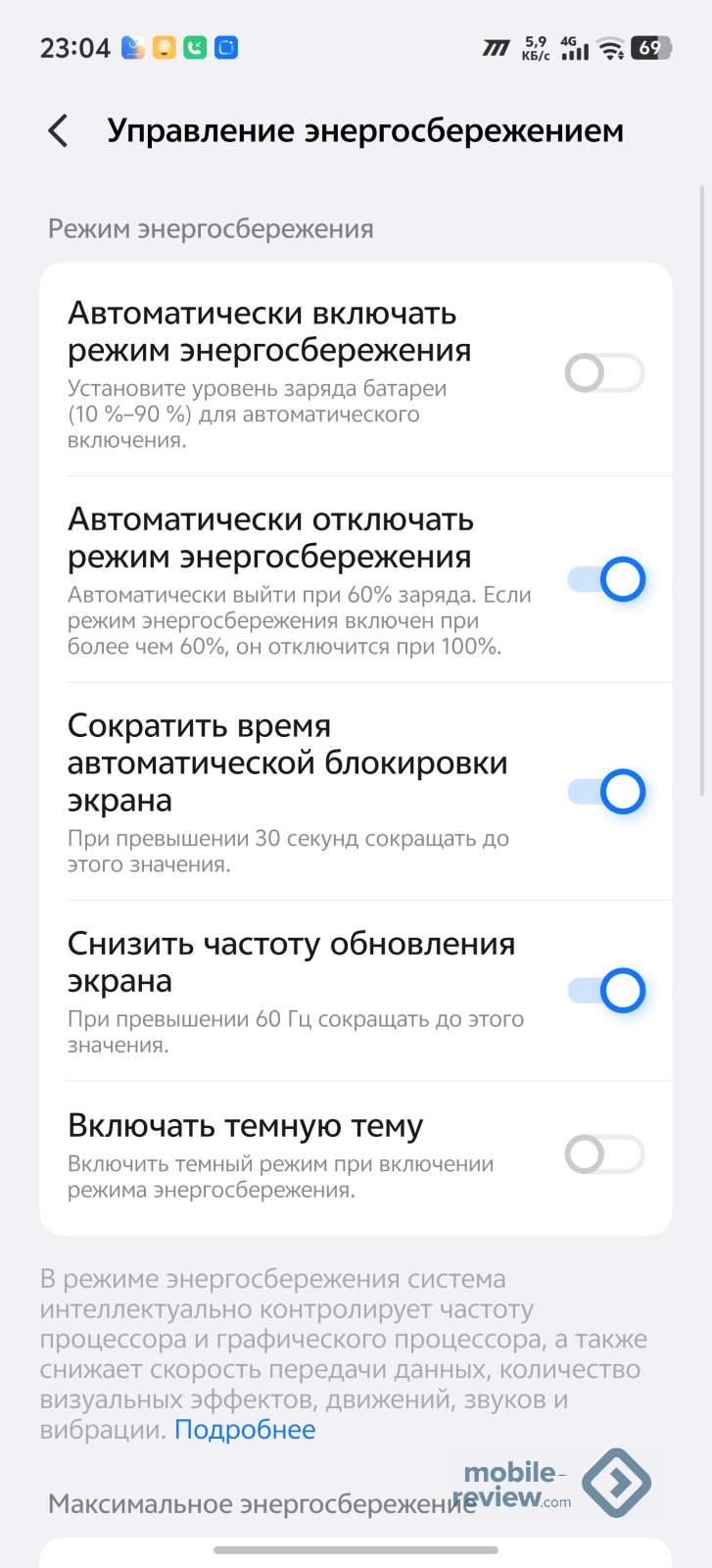Image resolution: width=712 pixels, height=1568 pixels.
Task: Disable auto turn off power saving mode
Action: click(606, 579)
